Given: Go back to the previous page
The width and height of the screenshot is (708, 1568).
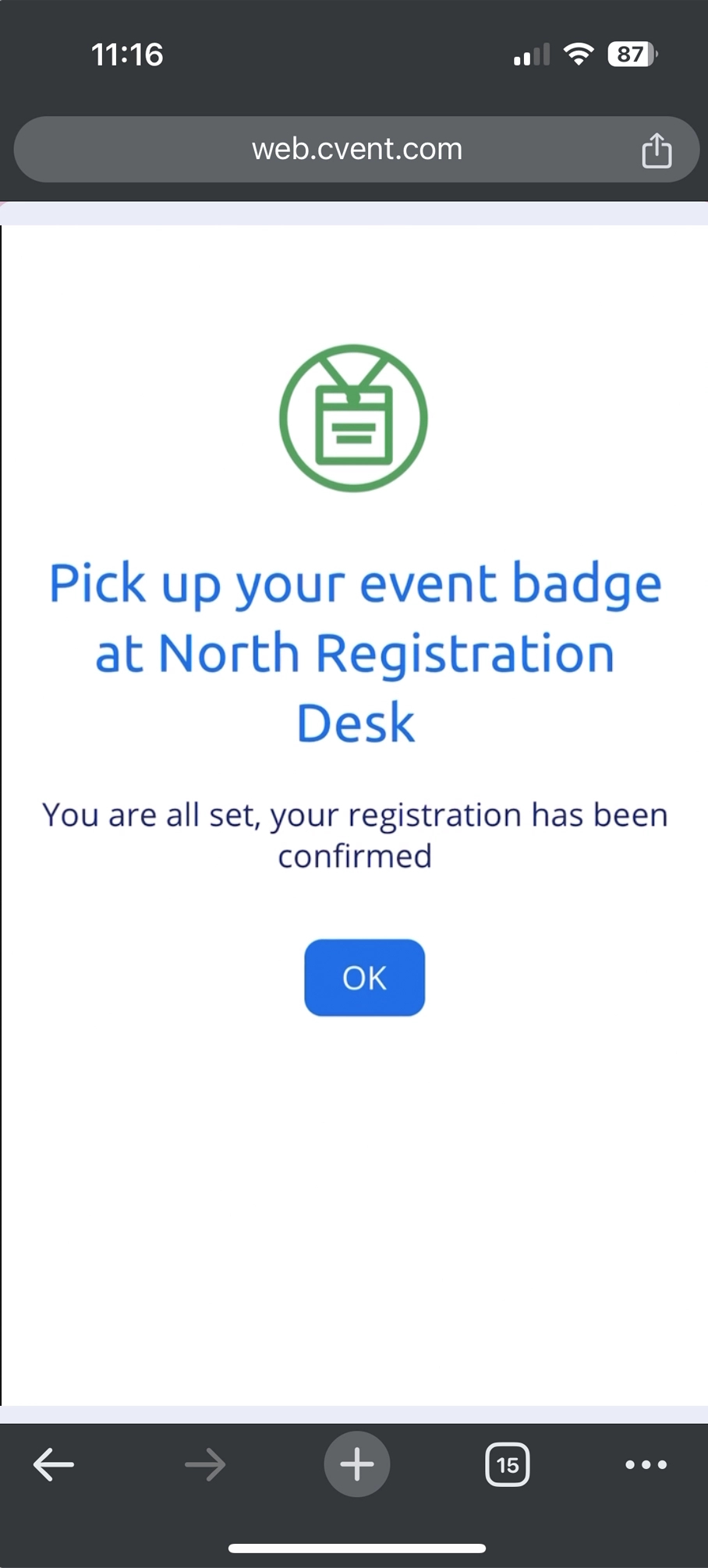Looking at the screenshot, I should pos(54,1464).
